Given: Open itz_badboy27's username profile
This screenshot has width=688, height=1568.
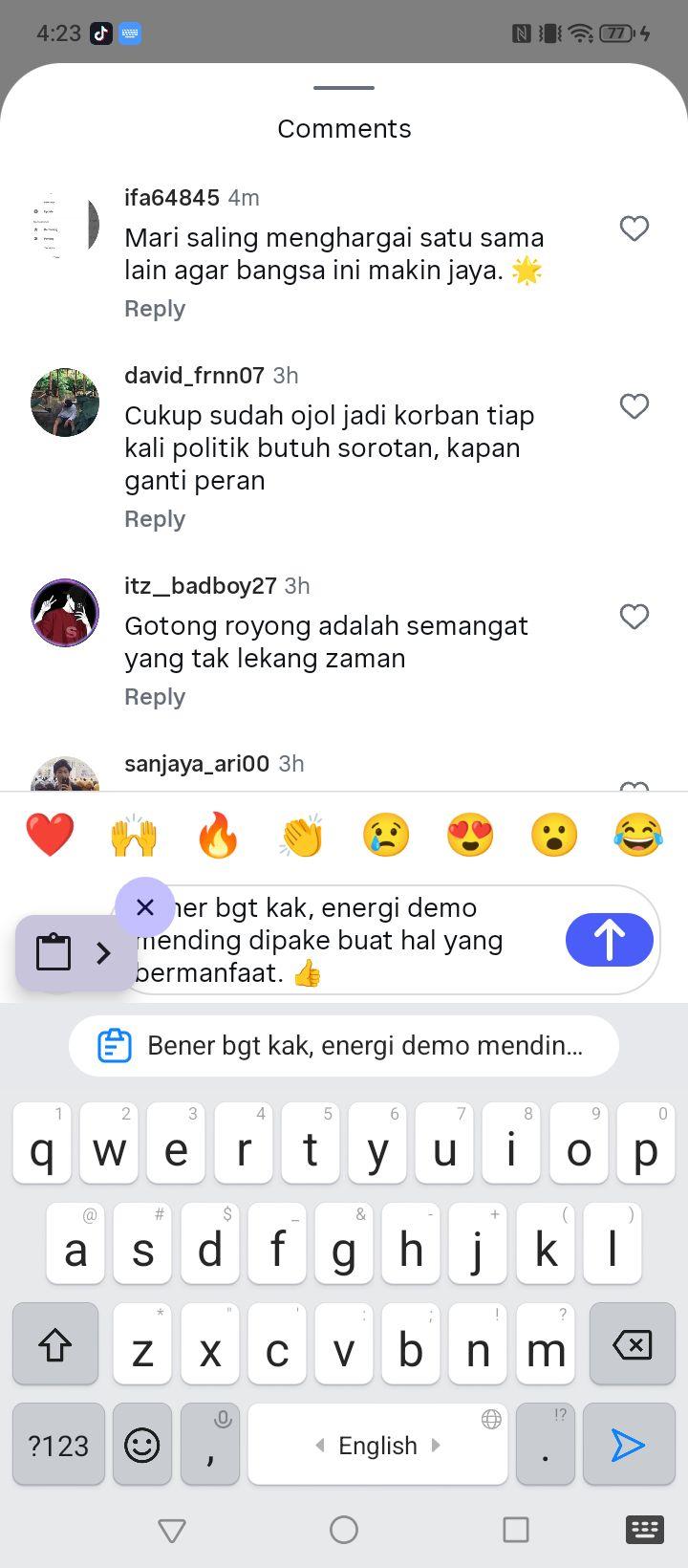Looking at the screenshot, I should coord(201,586).
